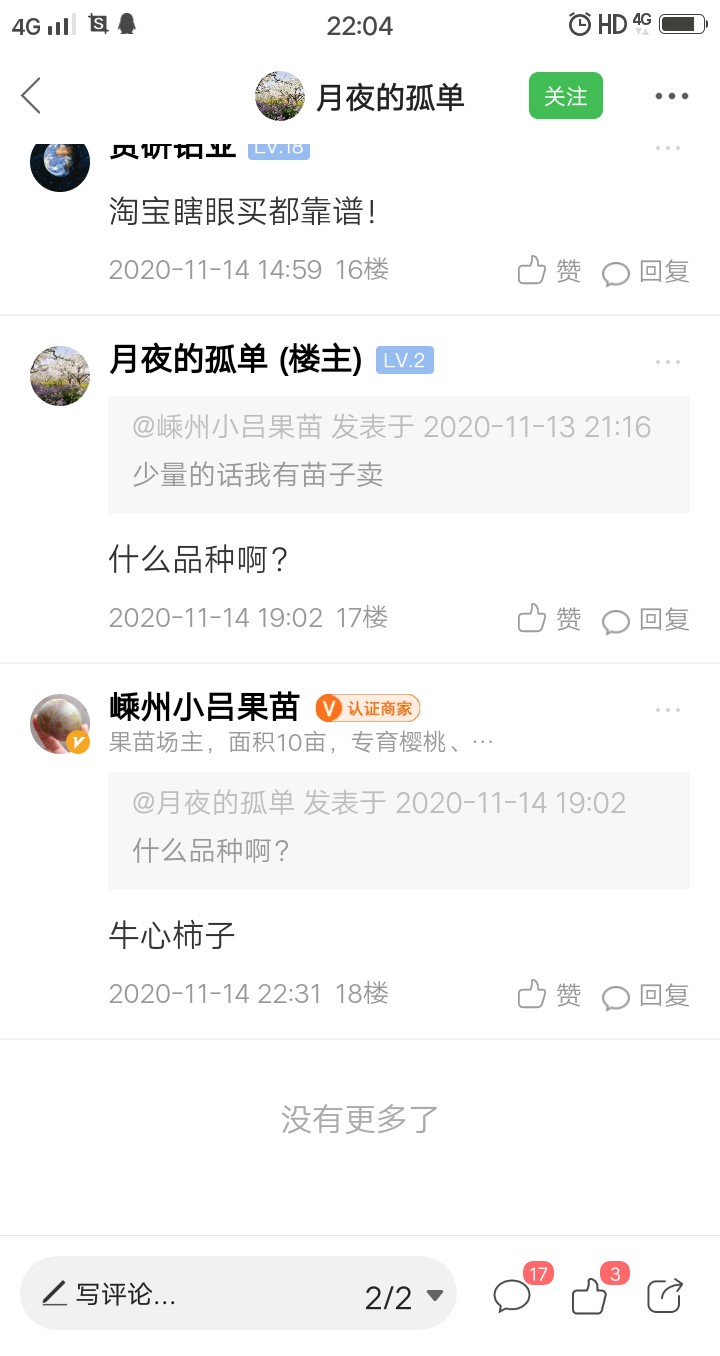Like the 17楼 comment by 月夜的孤单

pyautogui.click(x=549, y=619)
